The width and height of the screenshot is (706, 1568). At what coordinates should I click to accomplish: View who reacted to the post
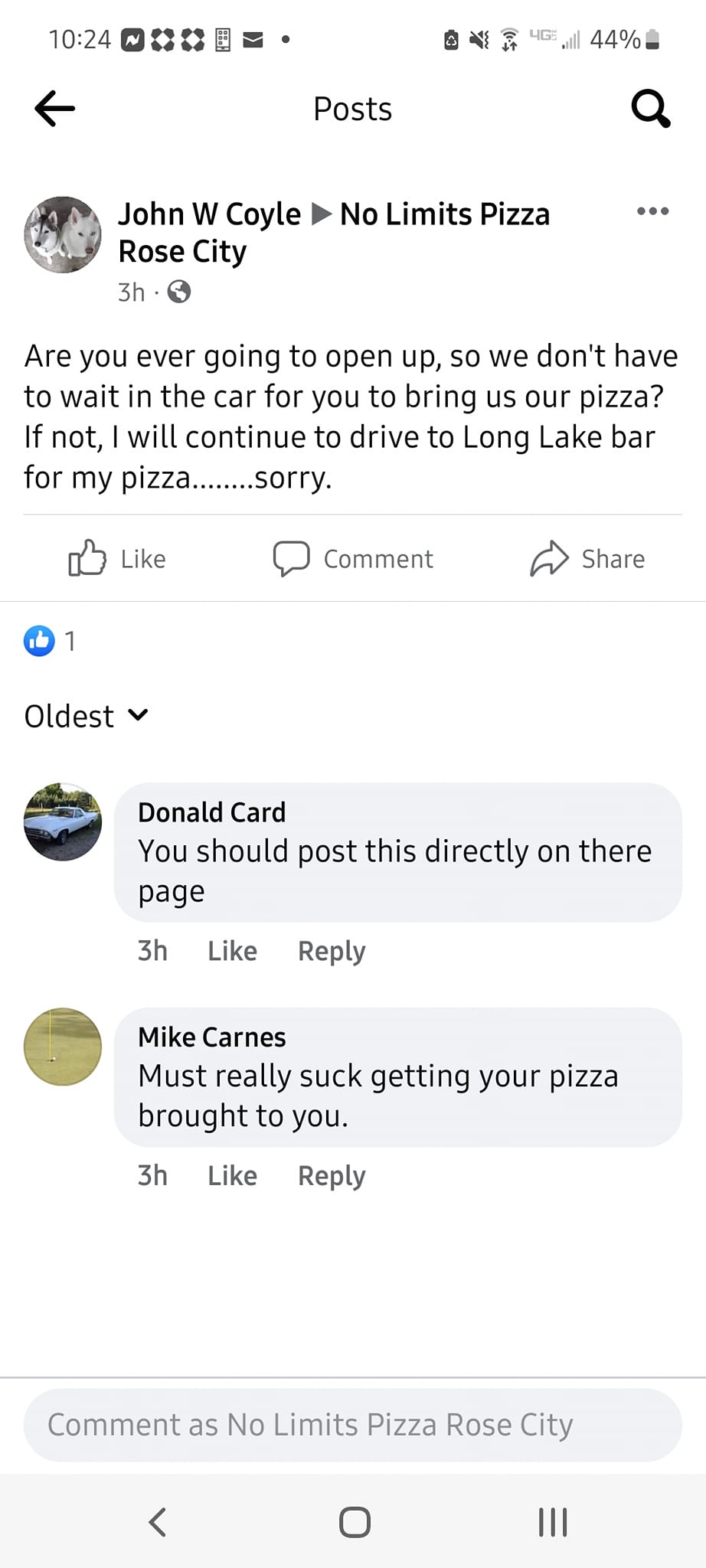click(x=50, y=641)
